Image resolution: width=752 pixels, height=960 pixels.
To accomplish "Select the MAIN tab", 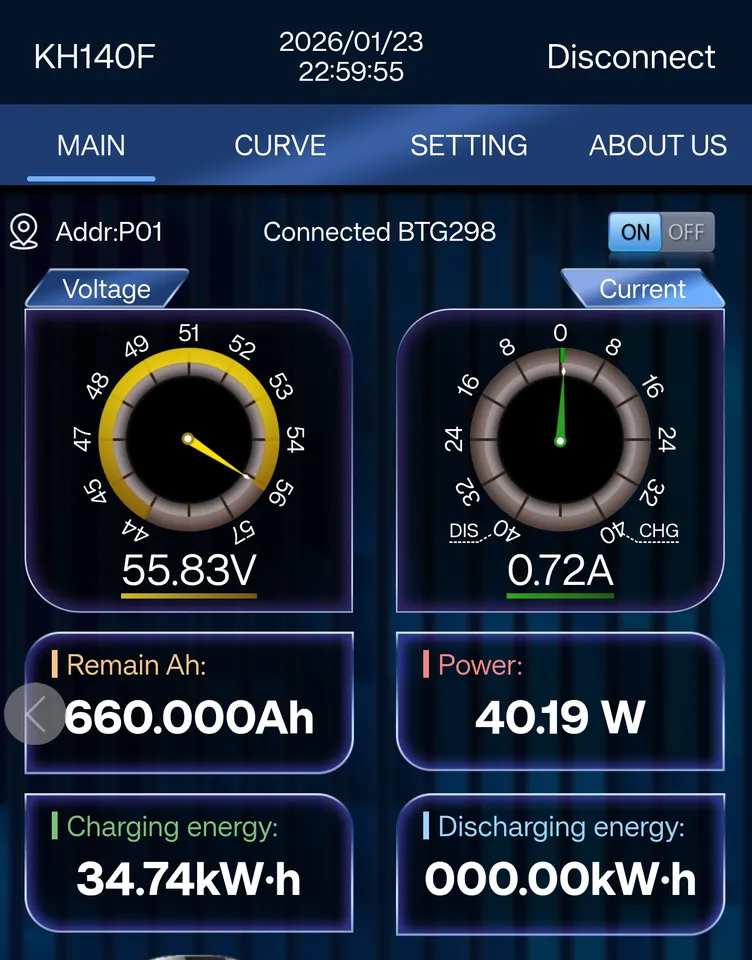I will click(91, 146).
